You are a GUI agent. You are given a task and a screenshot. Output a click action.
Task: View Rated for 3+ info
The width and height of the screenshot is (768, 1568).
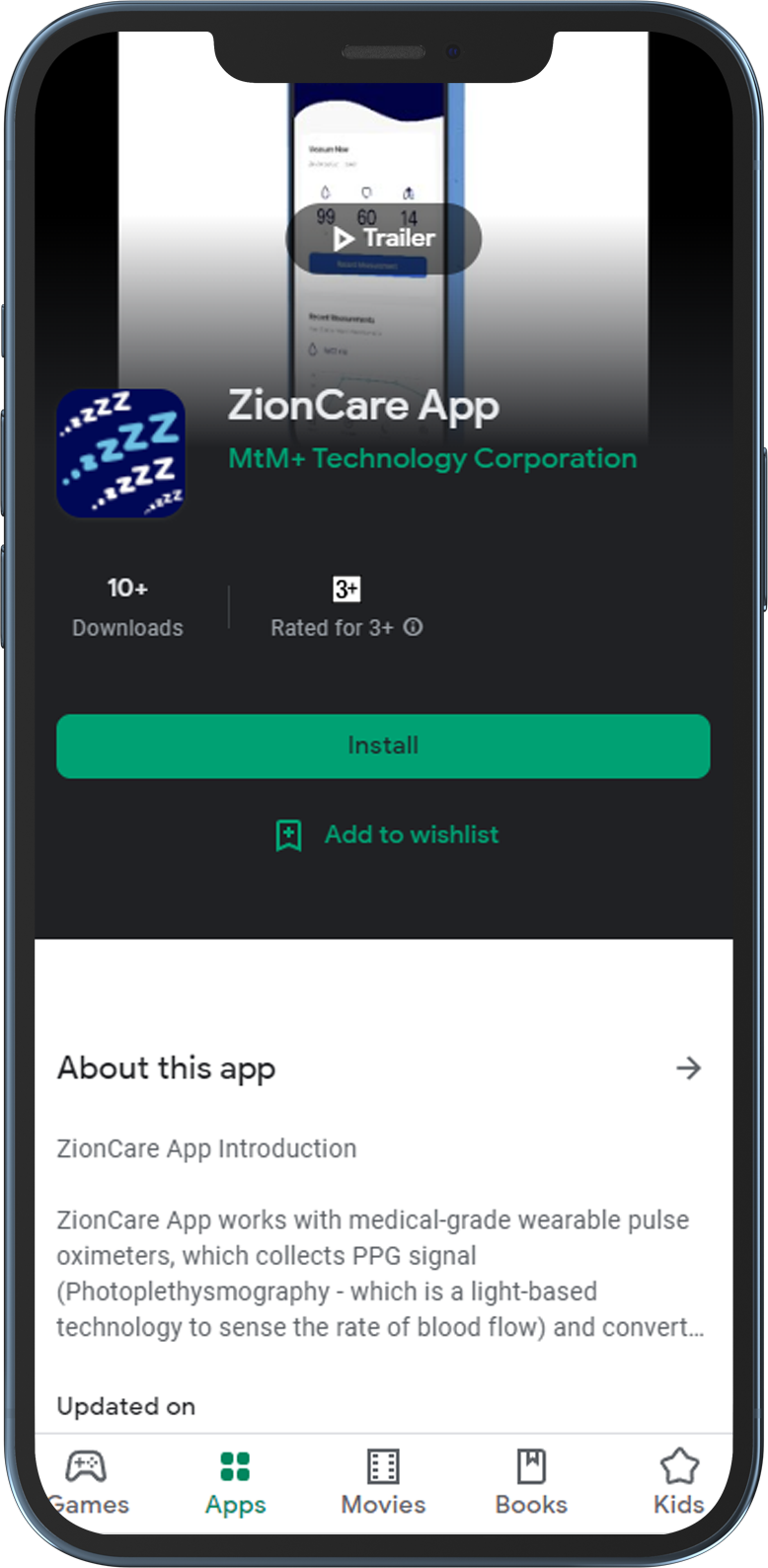414,627
